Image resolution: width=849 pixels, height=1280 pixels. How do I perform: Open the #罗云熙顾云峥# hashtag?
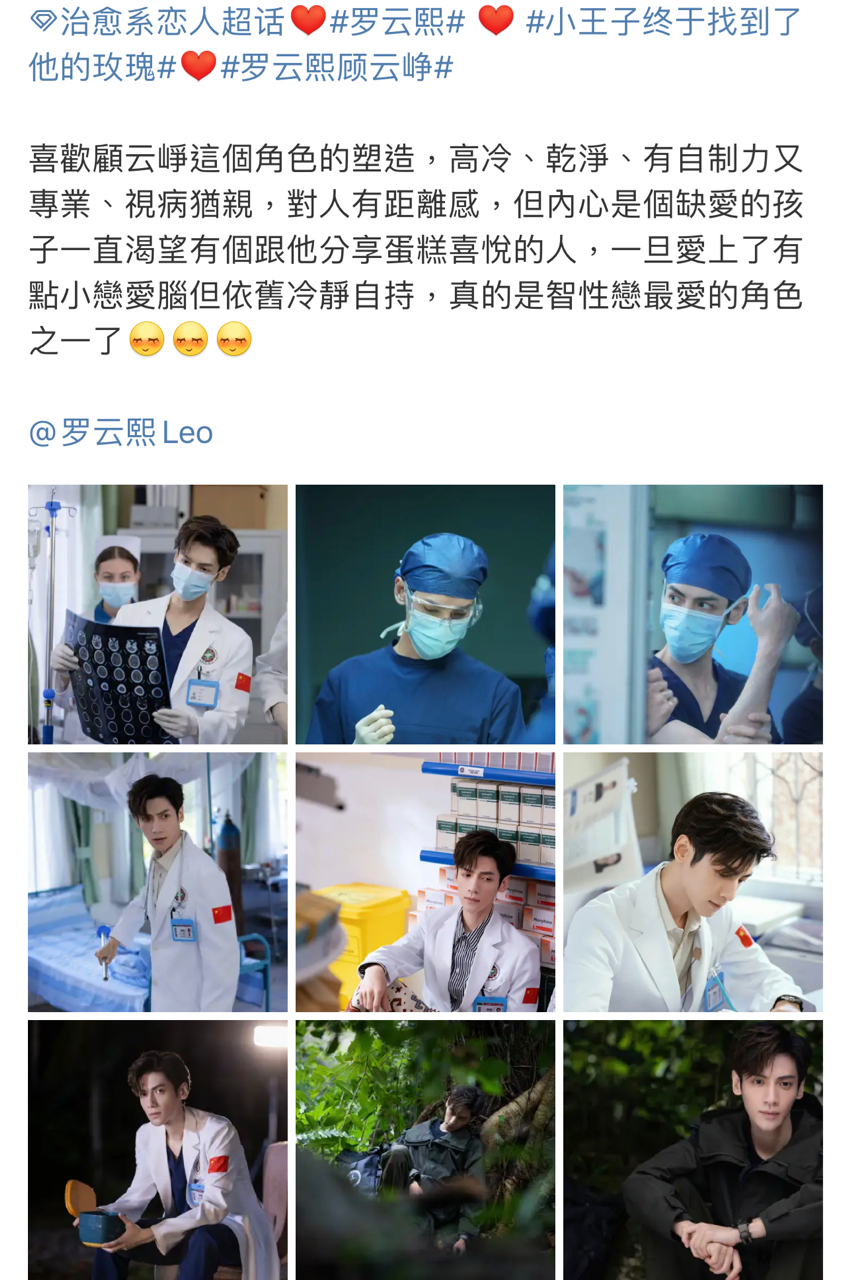tap(336, 67)
